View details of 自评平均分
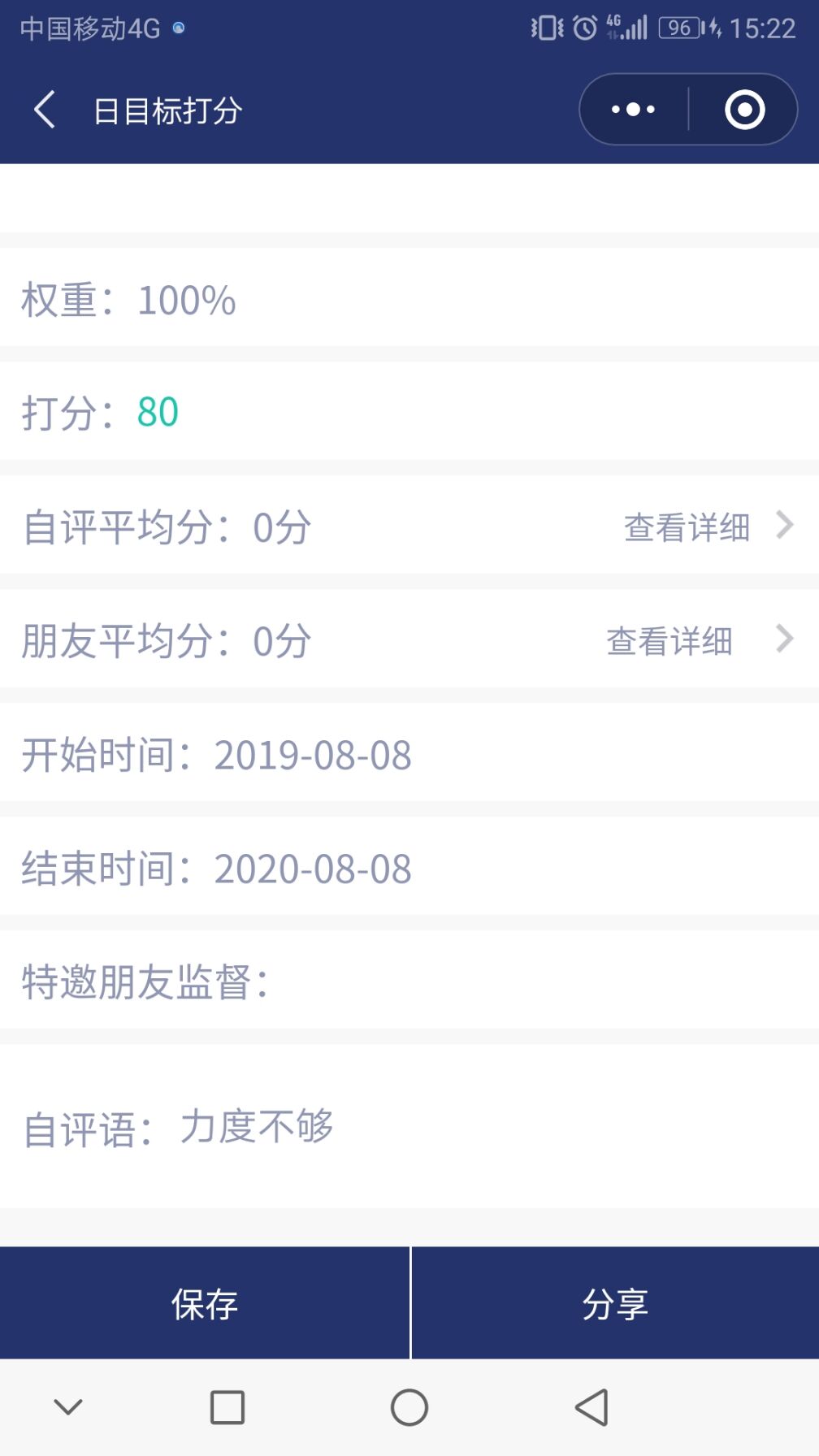Viewport: 819px width, 1456px height. point(707,526)
